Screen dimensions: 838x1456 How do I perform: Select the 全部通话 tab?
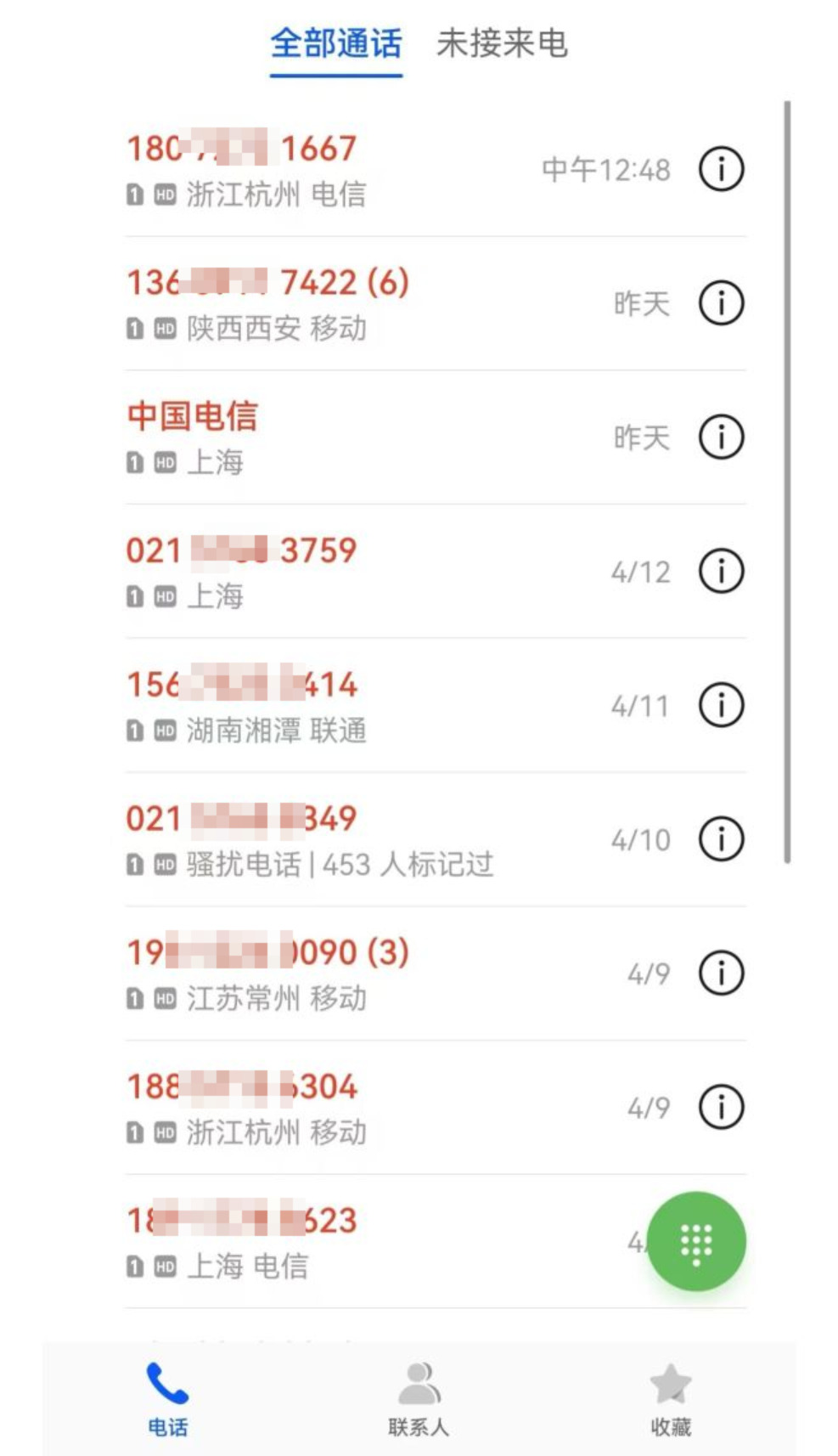pos(336,44)
